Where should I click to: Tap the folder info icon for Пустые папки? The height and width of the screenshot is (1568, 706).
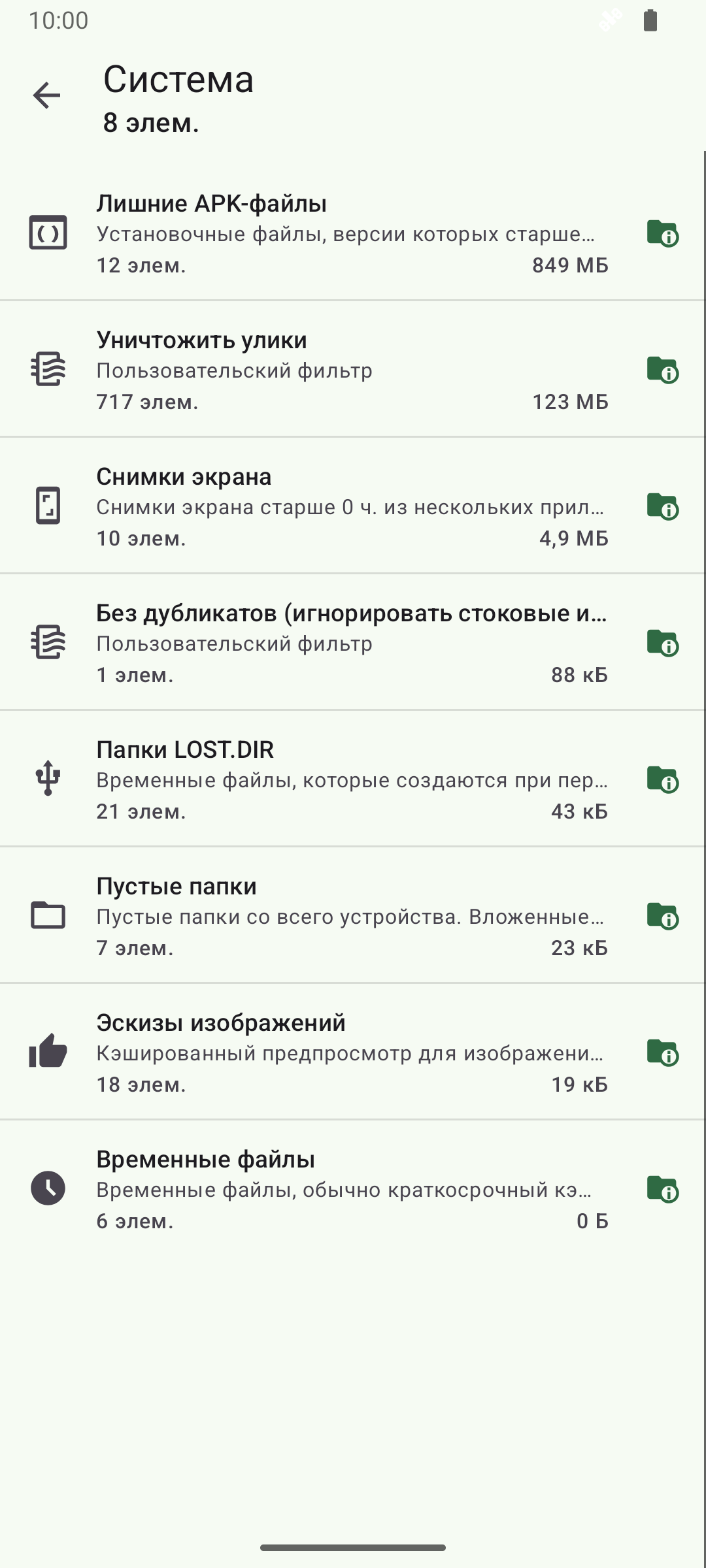[x=662, y=916]
